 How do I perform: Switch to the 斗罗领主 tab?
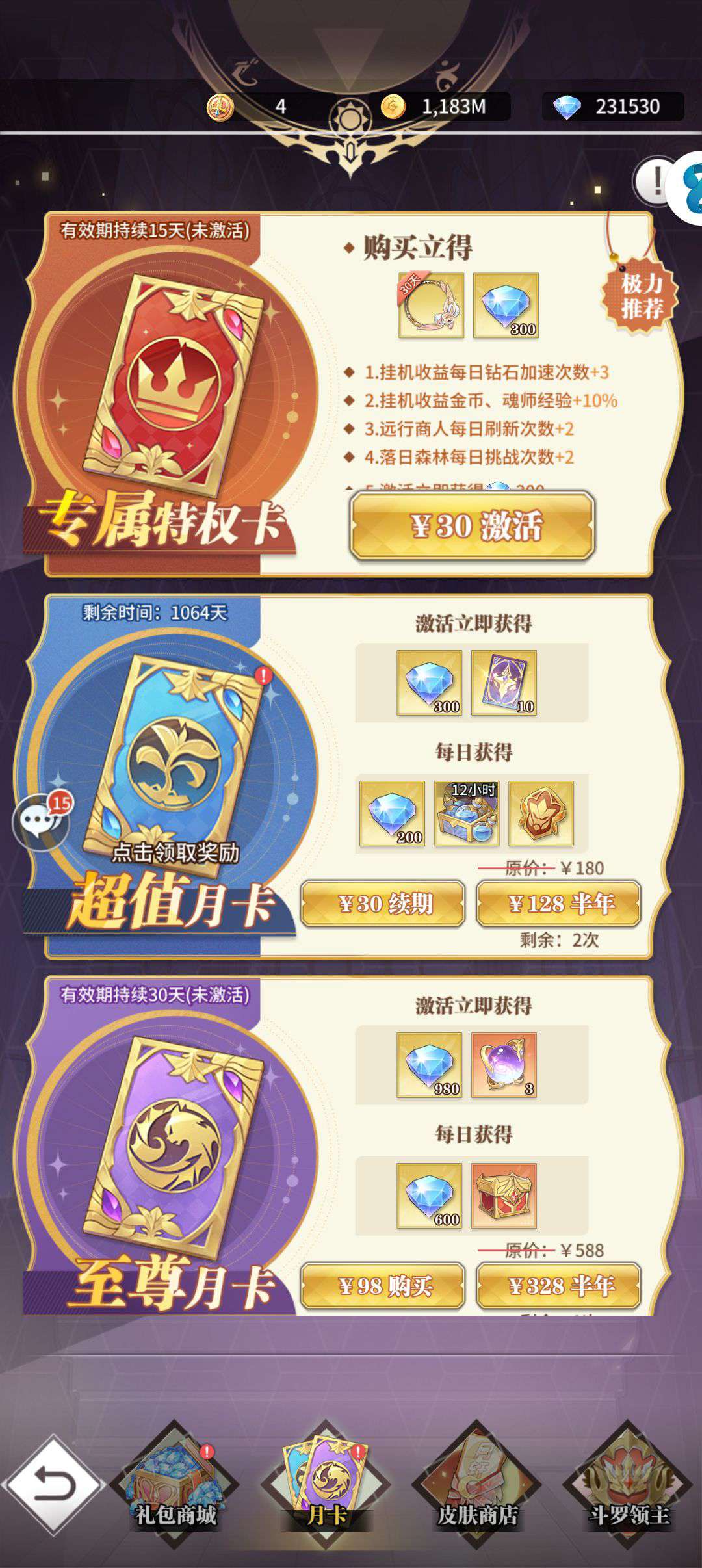[628, 1489]
